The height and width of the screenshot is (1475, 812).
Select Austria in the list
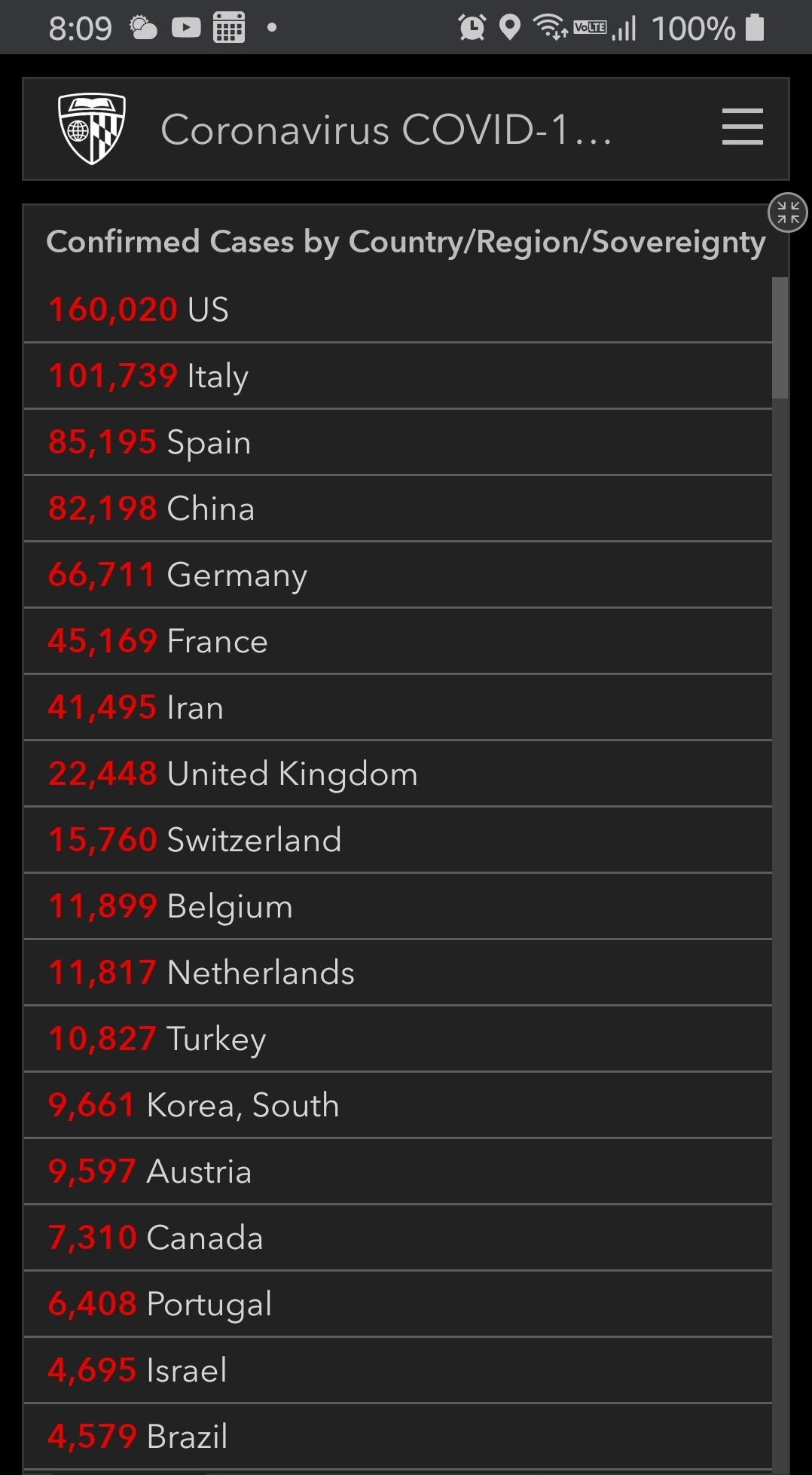tap(398, 1171)
